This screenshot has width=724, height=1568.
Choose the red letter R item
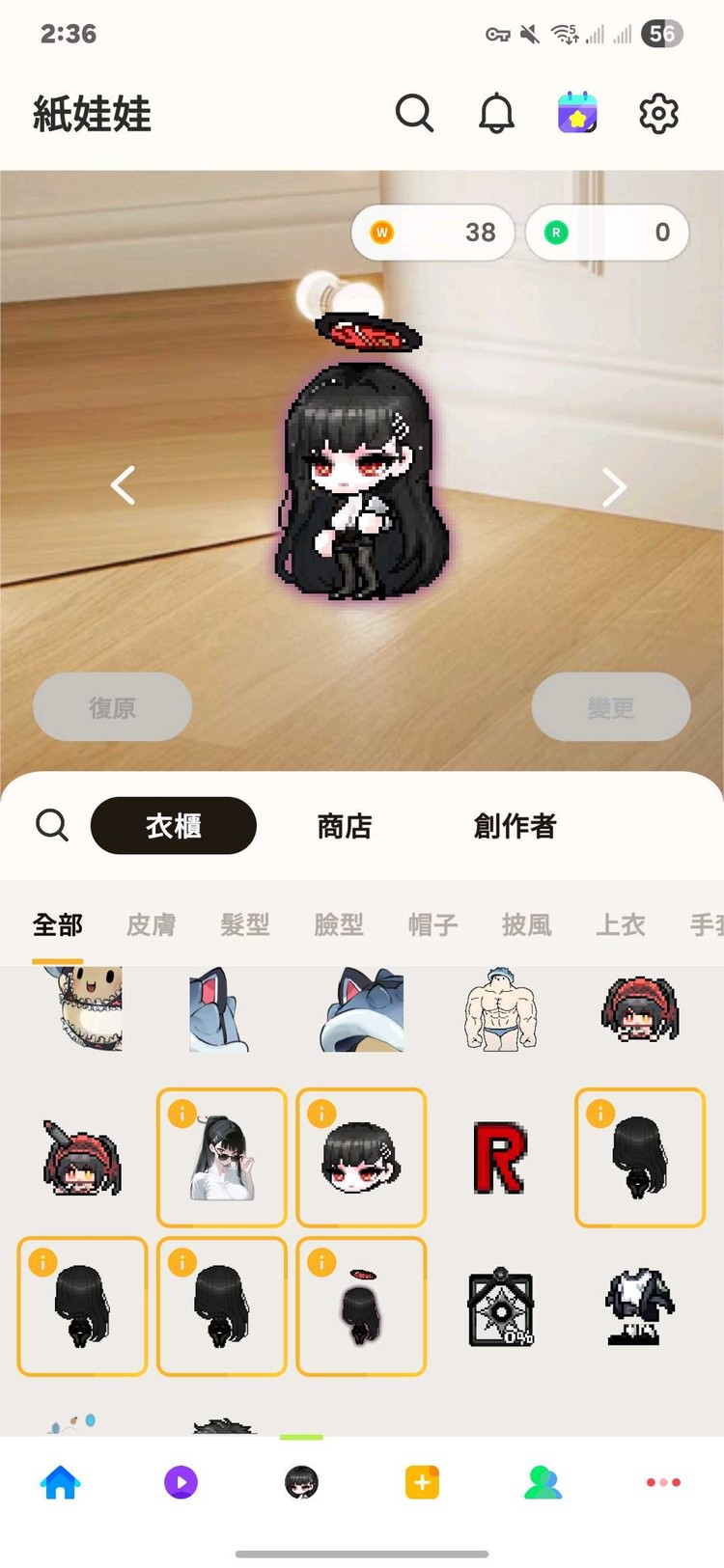pos(500,1158)
